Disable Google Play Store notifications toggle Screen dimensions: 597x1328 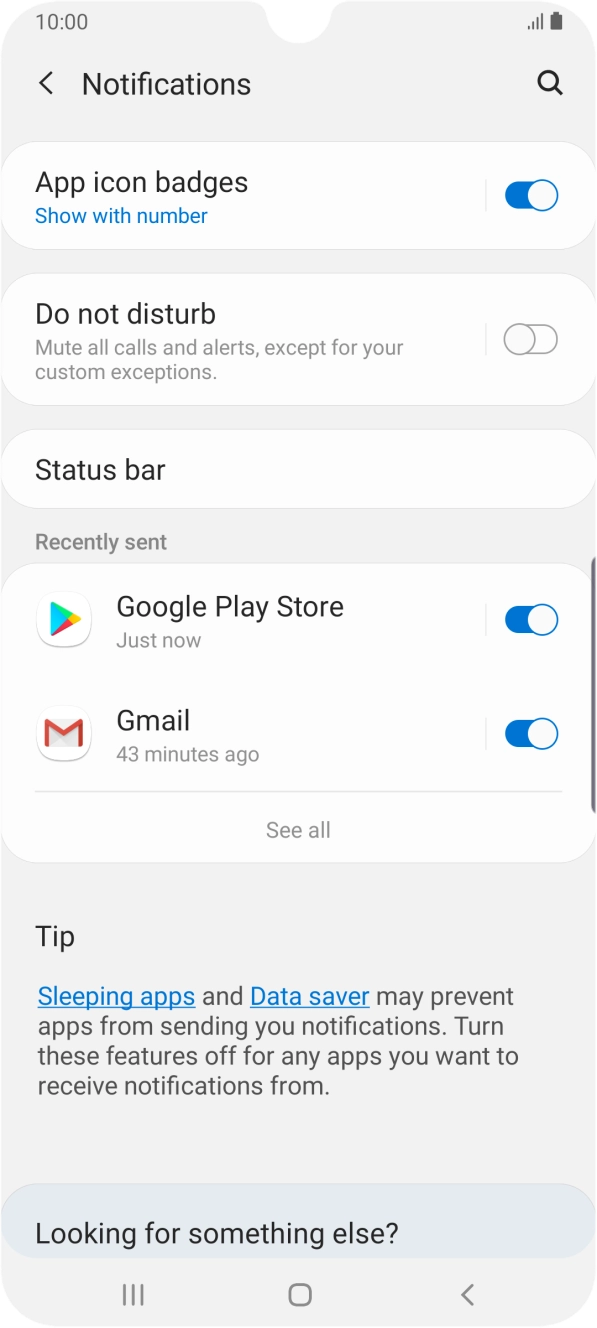pyautogui.click(x=531, y=620)
